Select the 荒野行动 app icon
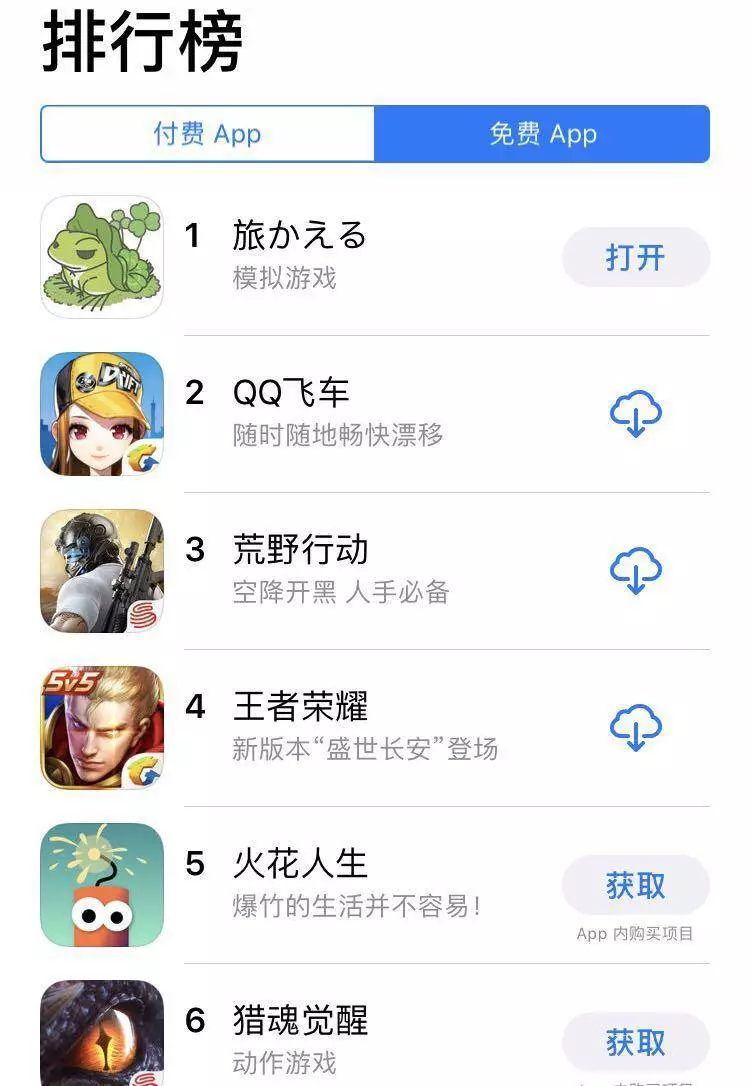 [x=101, y=572]
